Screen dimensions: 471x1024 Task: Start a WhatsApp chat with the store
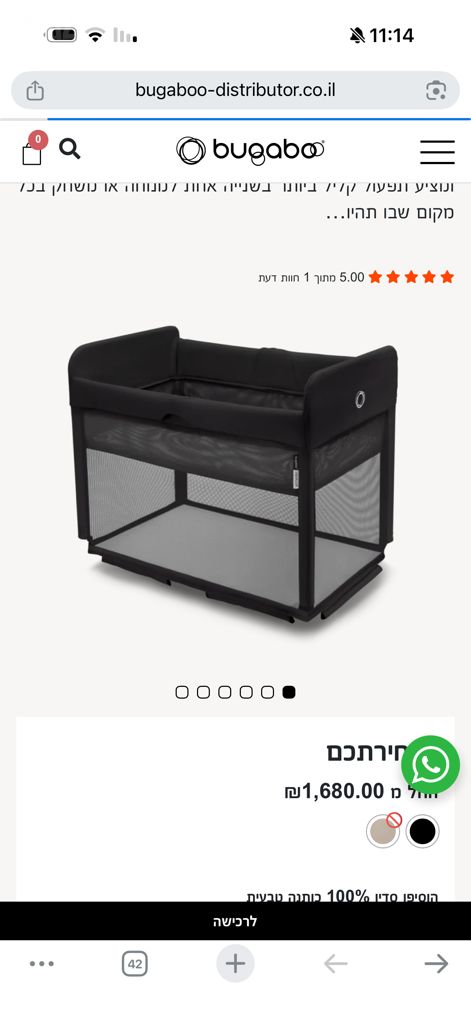[430, 765]
